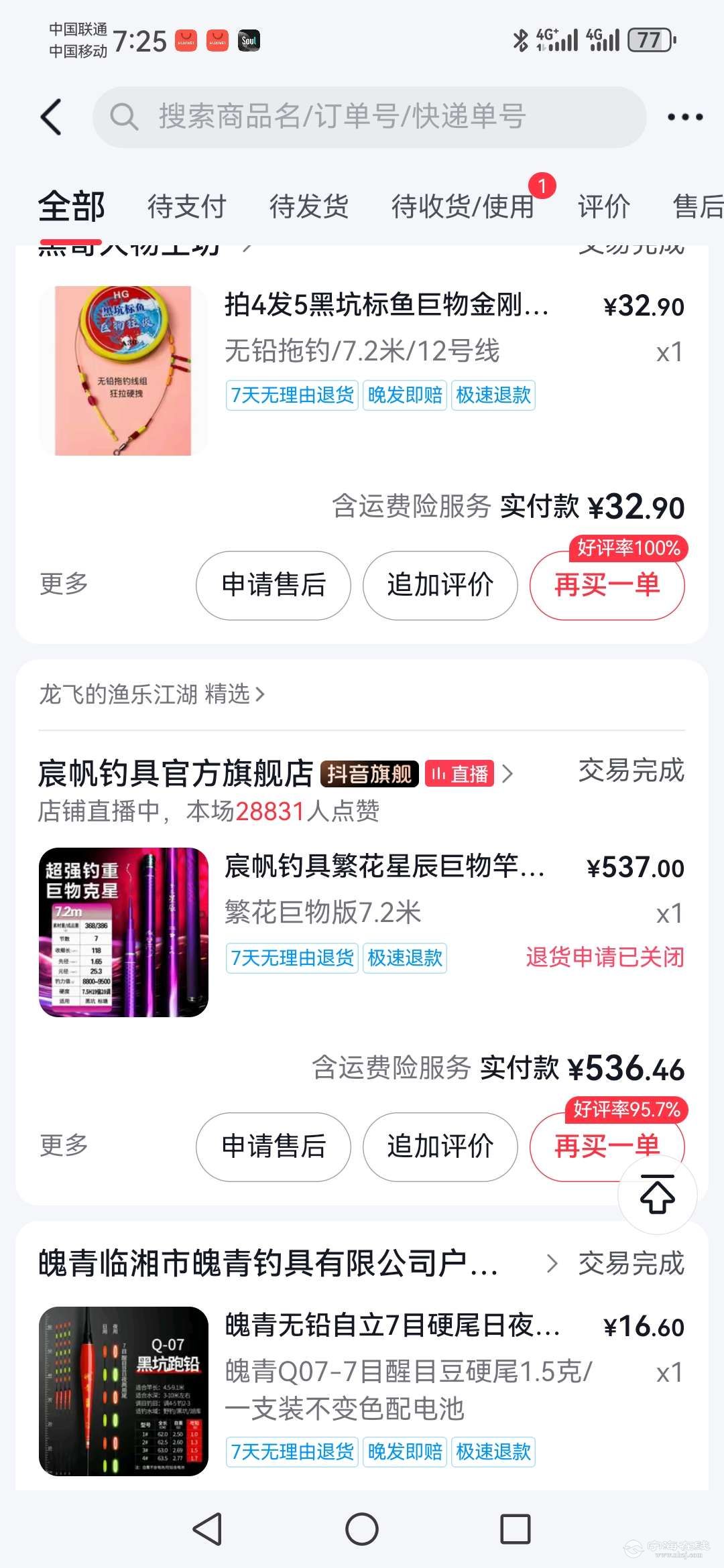Screen dimensions: 724x1568
Task: Switch to the 评价 tab
Action: pos(603,206)
